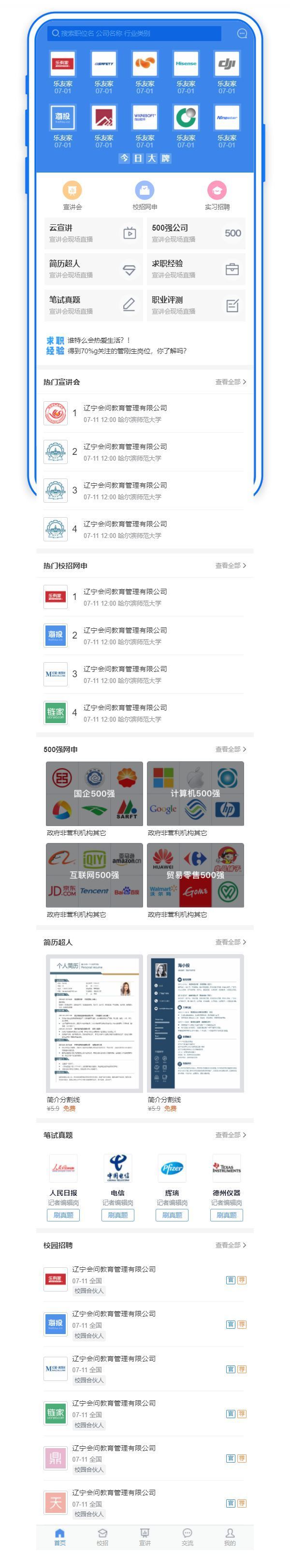Open the 实习招聘 shortcut
This screenshot has height=1568, width=290.
pyautogui.click(x=217, y=195)
